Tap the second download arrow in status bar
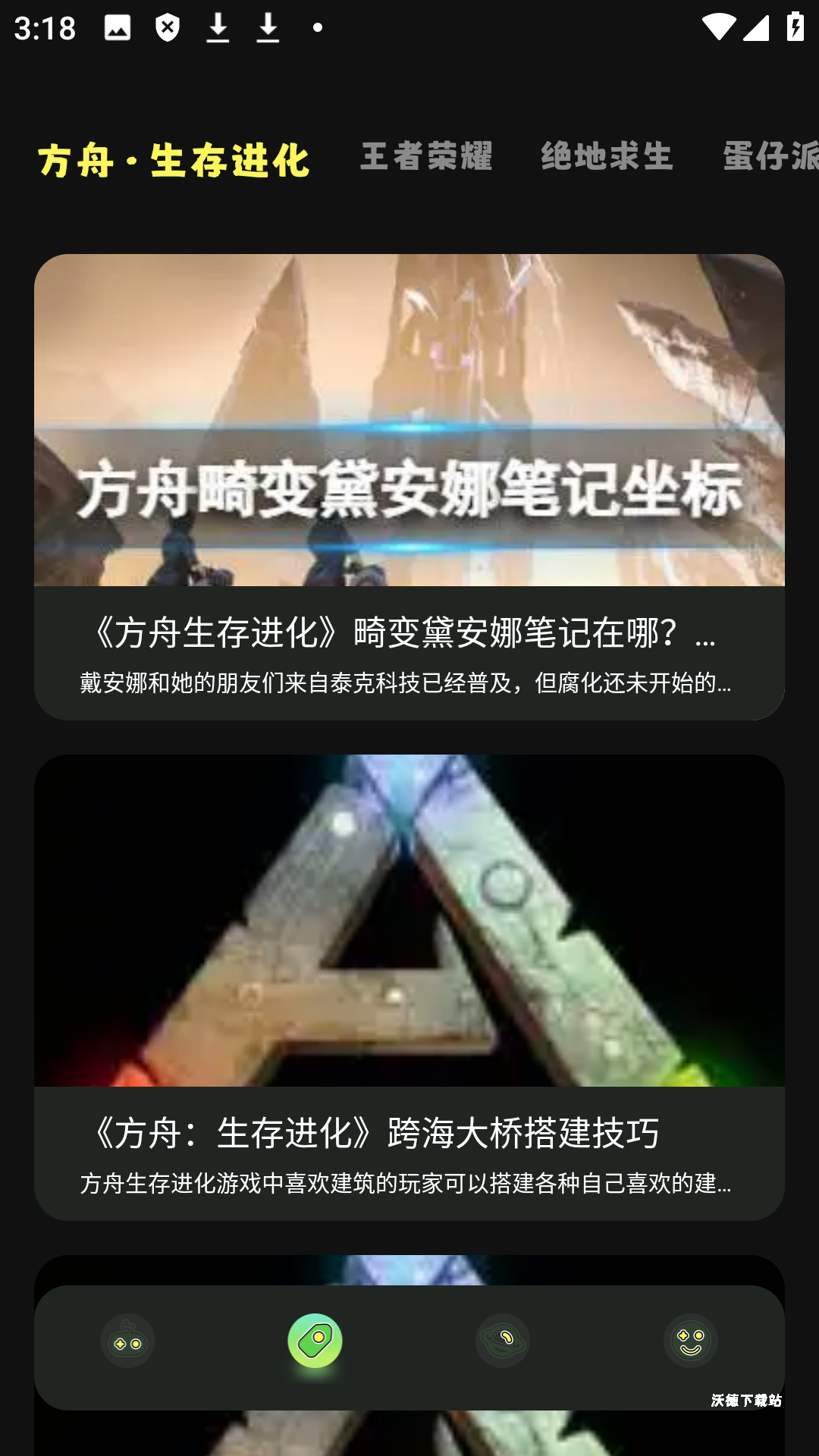Screen dimensions: 819x1456 tap(268, 27)
